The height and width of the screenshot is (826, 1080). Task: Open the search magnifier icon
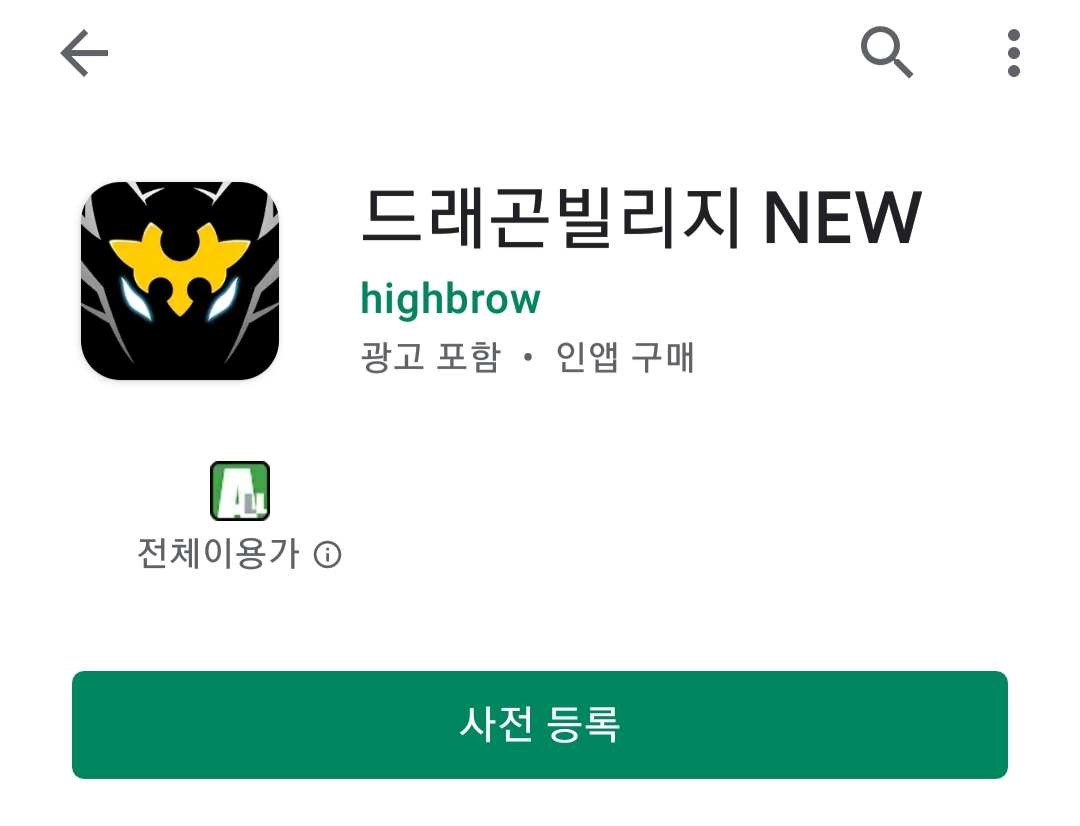pyautogui.click(x=887, y=52)
